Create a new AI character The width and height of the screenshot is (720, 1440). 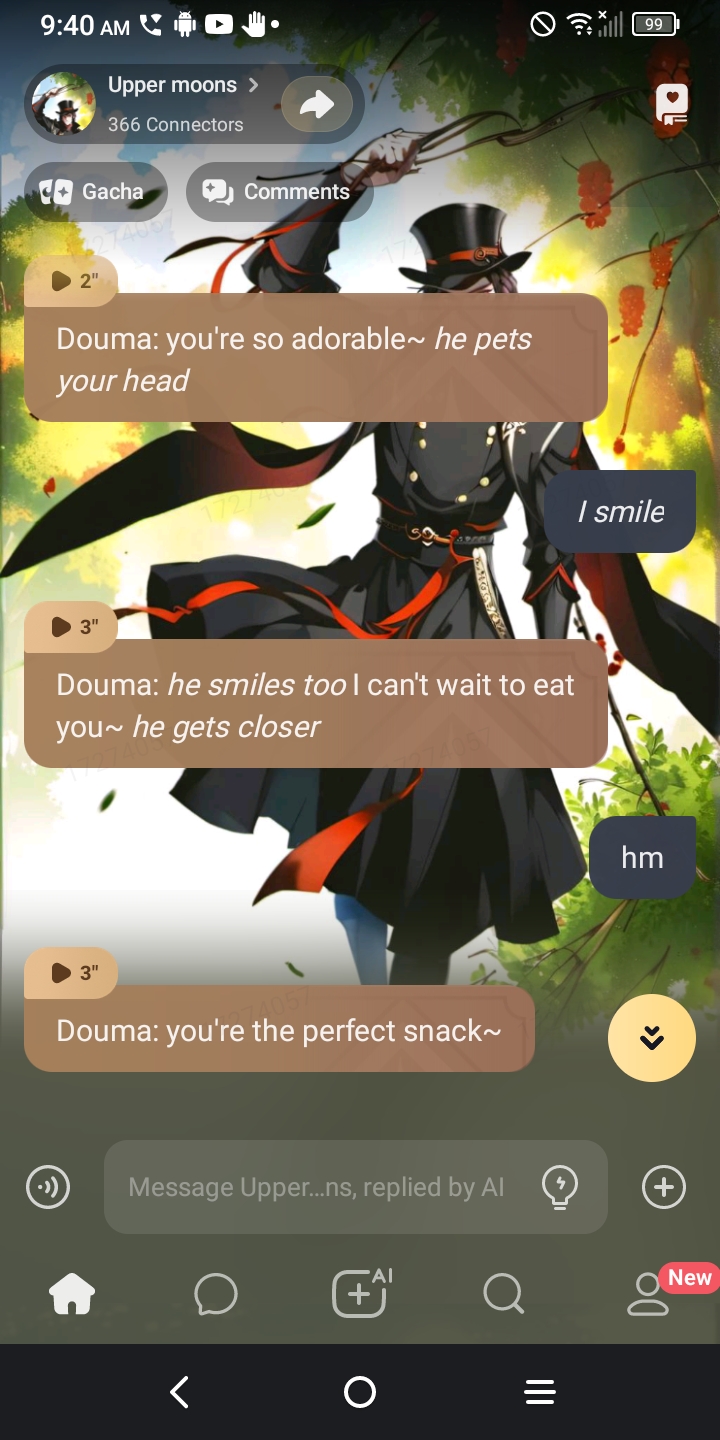point(360,1294)
